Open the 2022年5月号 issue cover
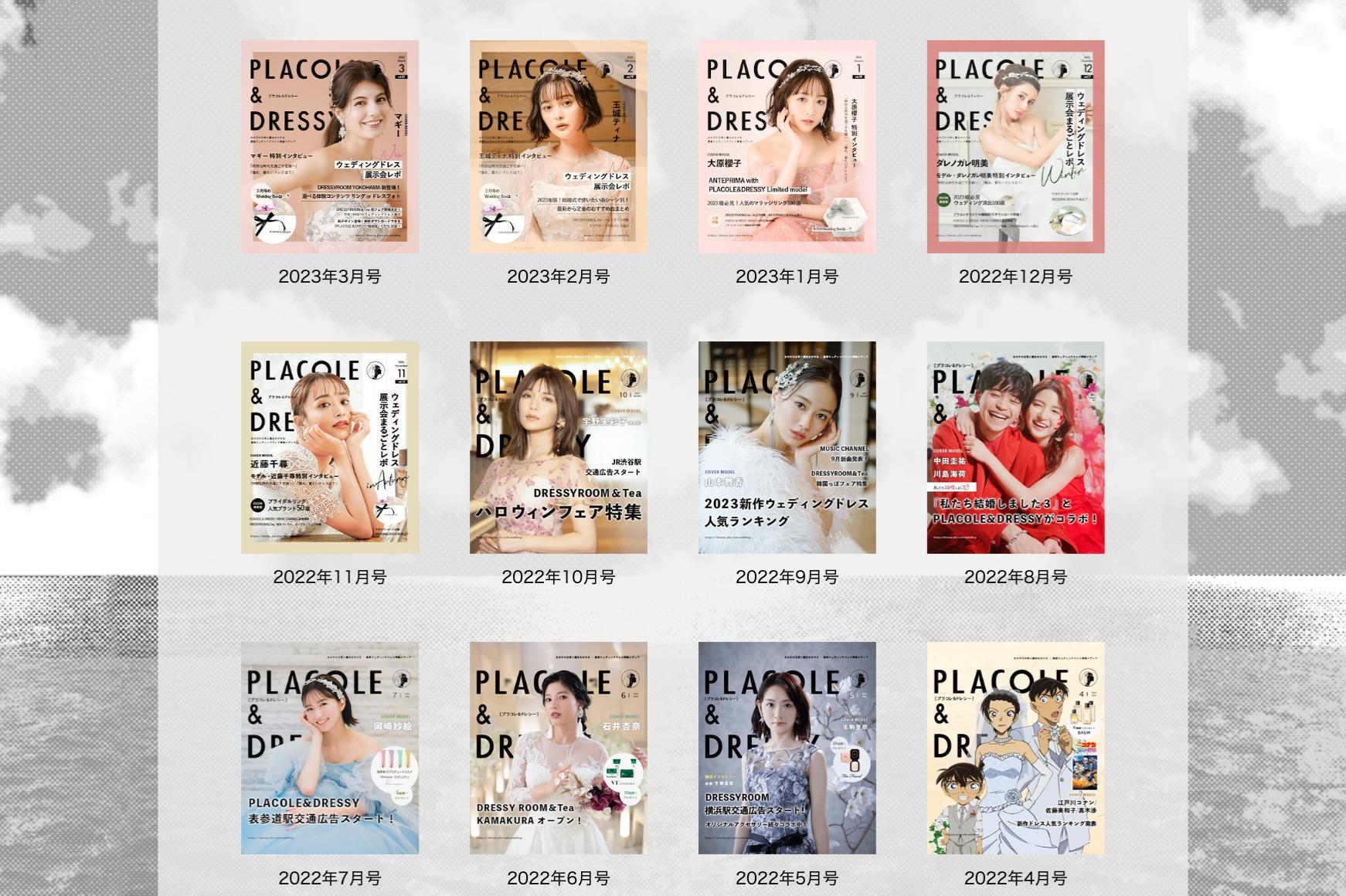This screenshot has width=1346, height=896. click(x=787, y=748)
